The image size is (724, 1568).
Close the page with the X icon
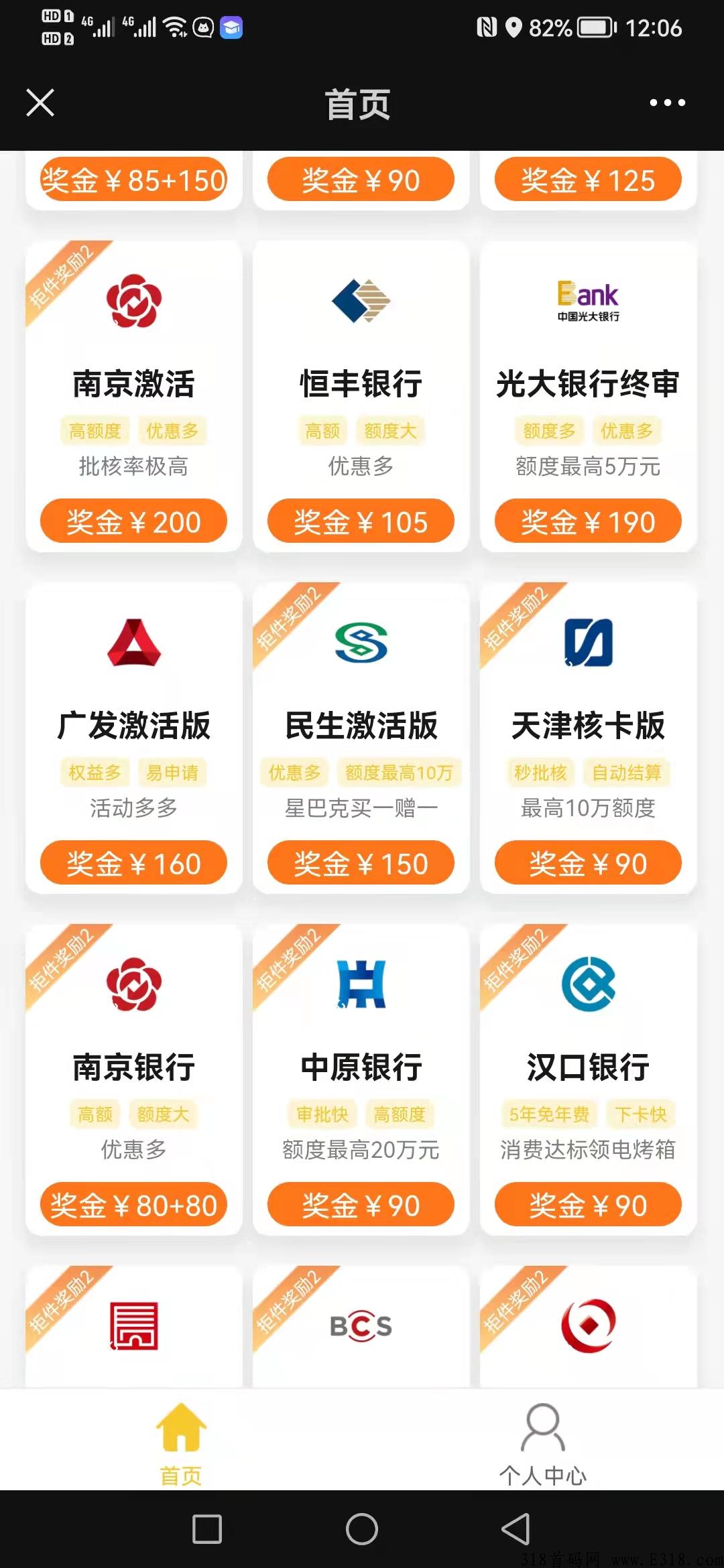40,103
